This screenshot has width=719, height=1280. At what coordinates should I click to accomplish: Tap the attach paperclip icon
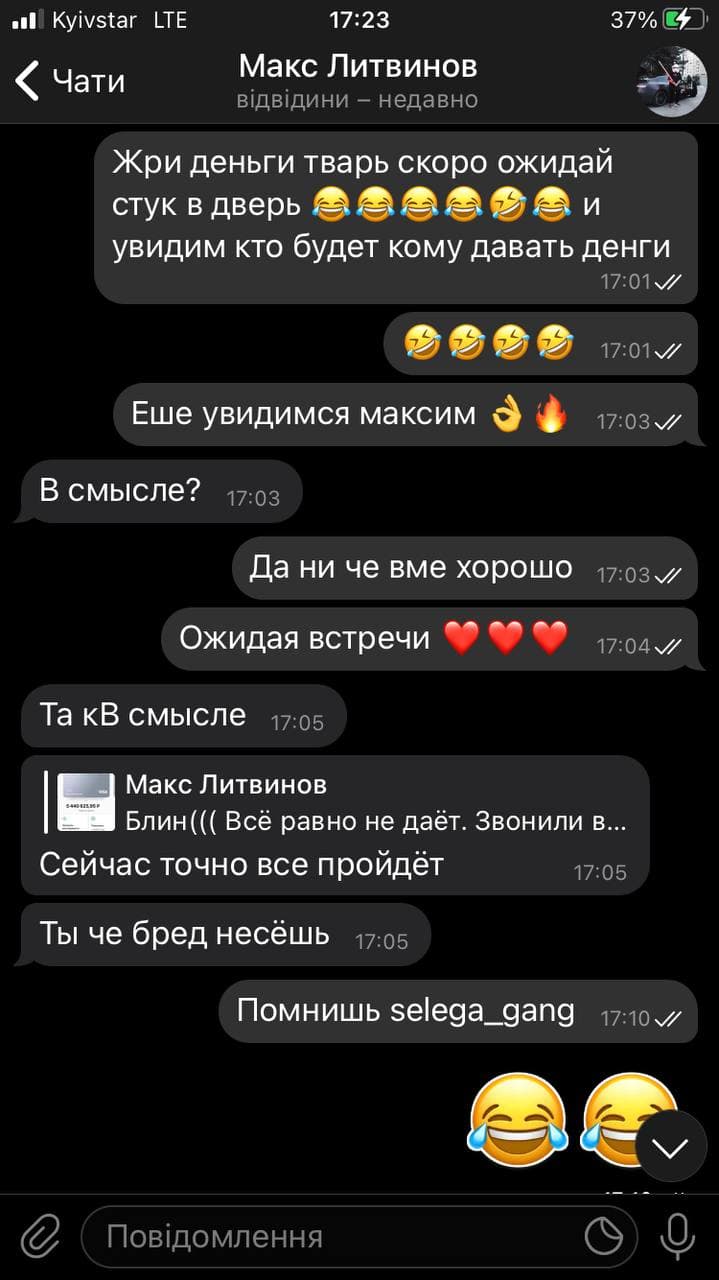tap(40, 1237)
